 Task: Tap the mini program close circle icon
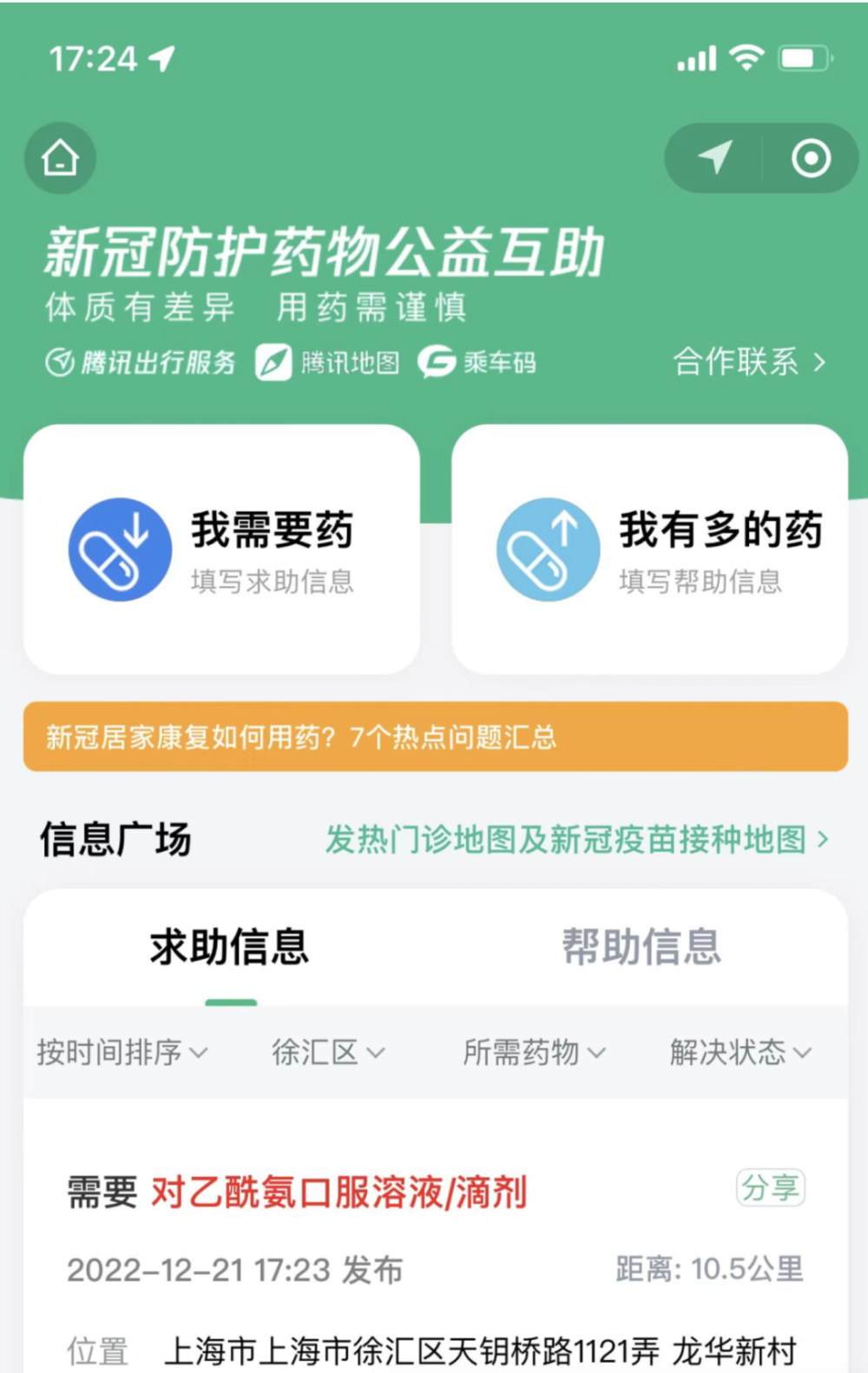point(811,158)
